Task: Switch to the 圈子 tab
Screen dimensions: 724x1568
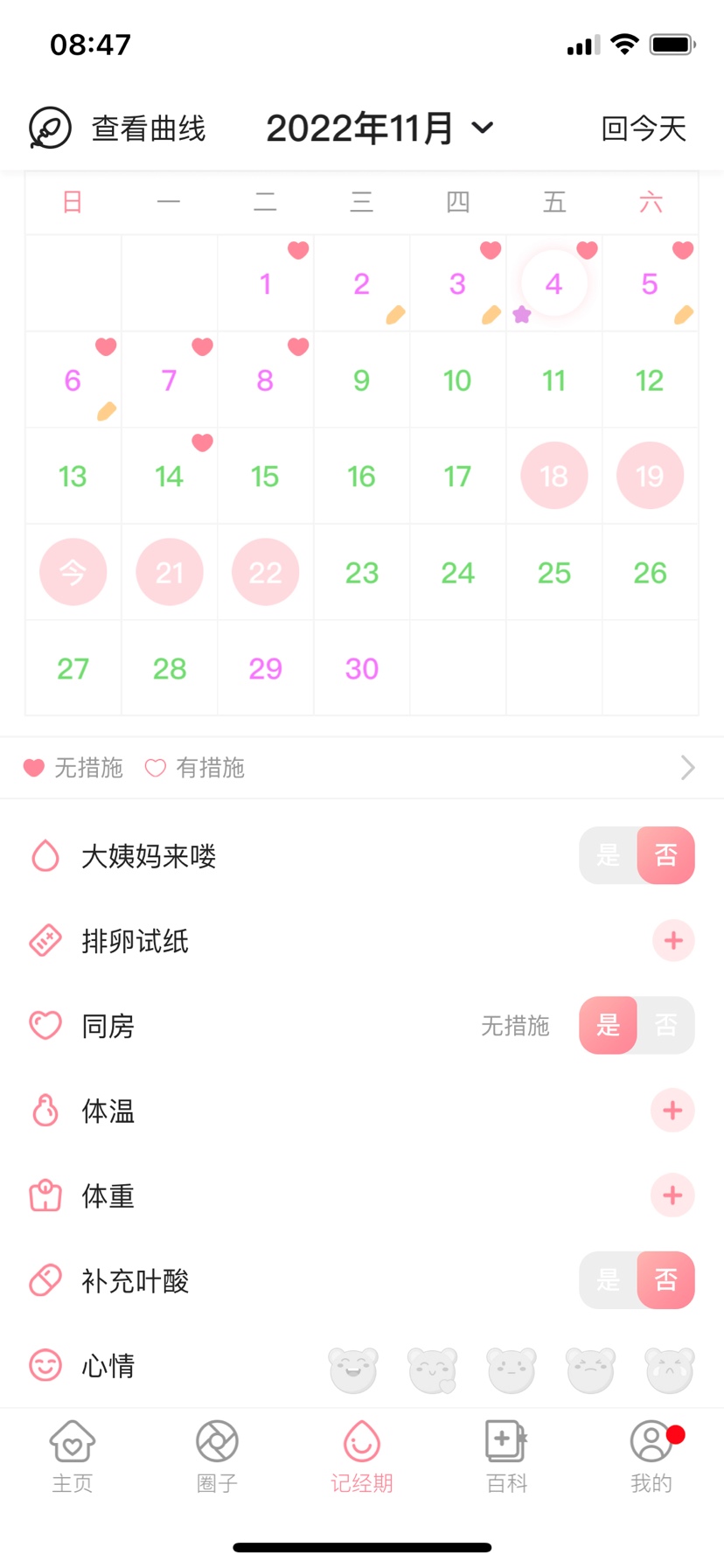Action: (217, 1456)
